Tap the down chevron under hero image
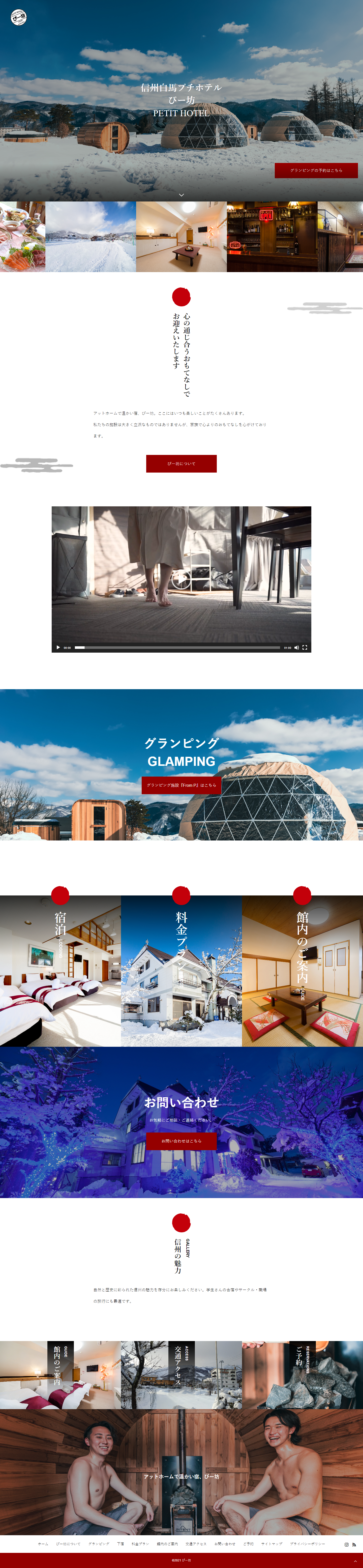 click(x=181, y=195)
